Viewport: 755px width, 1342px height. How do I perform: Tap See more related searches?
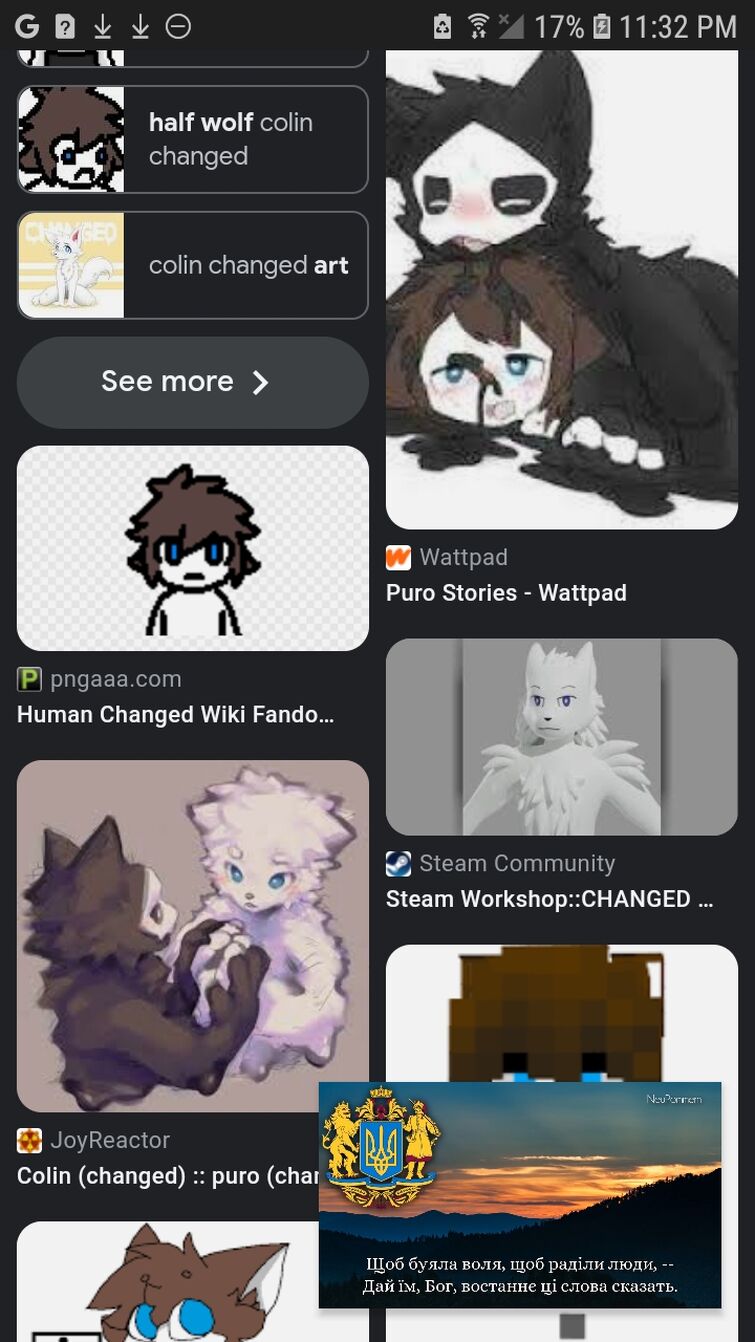192,382
